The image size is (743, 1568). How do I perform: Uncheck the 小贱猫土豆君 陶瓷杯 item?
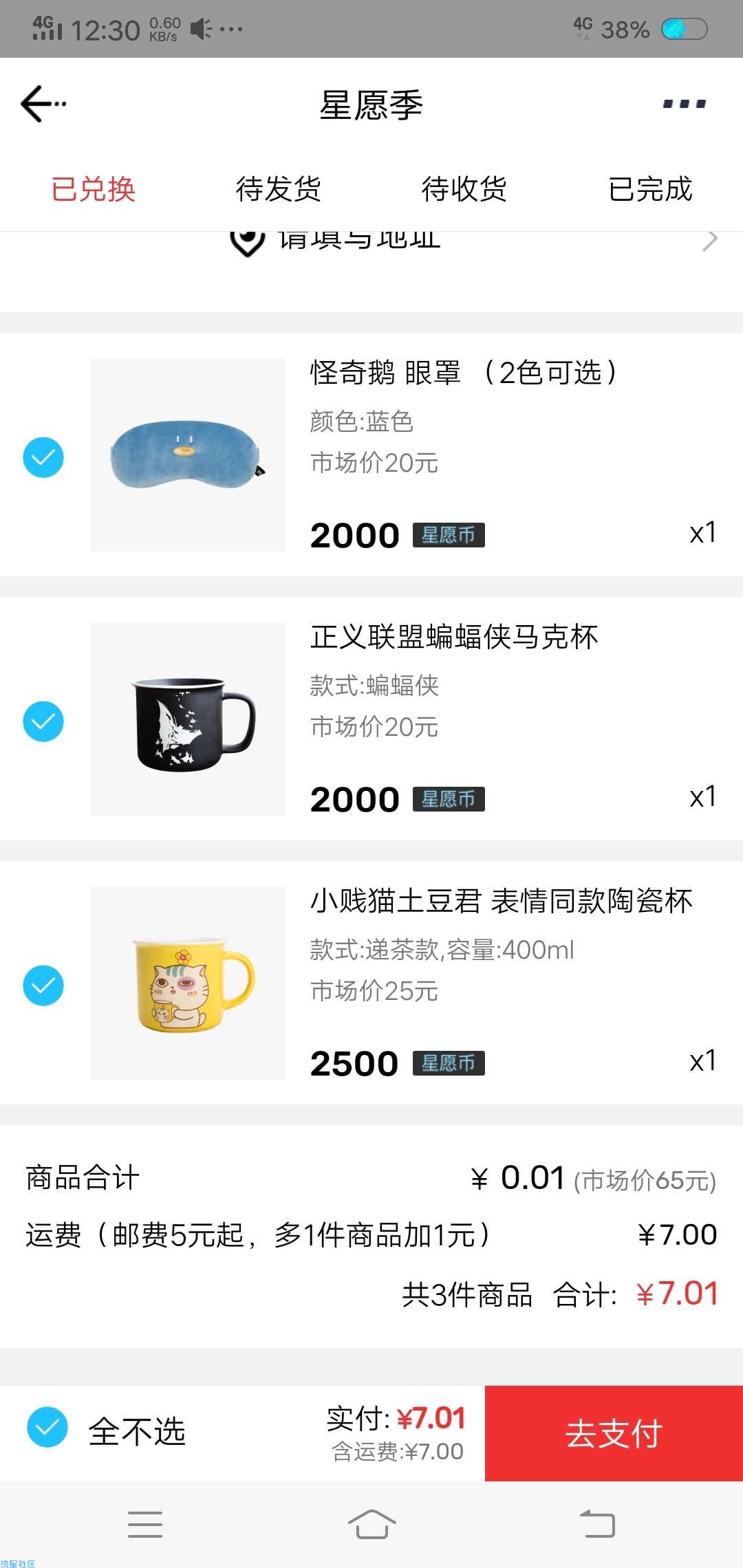[43, 986]
